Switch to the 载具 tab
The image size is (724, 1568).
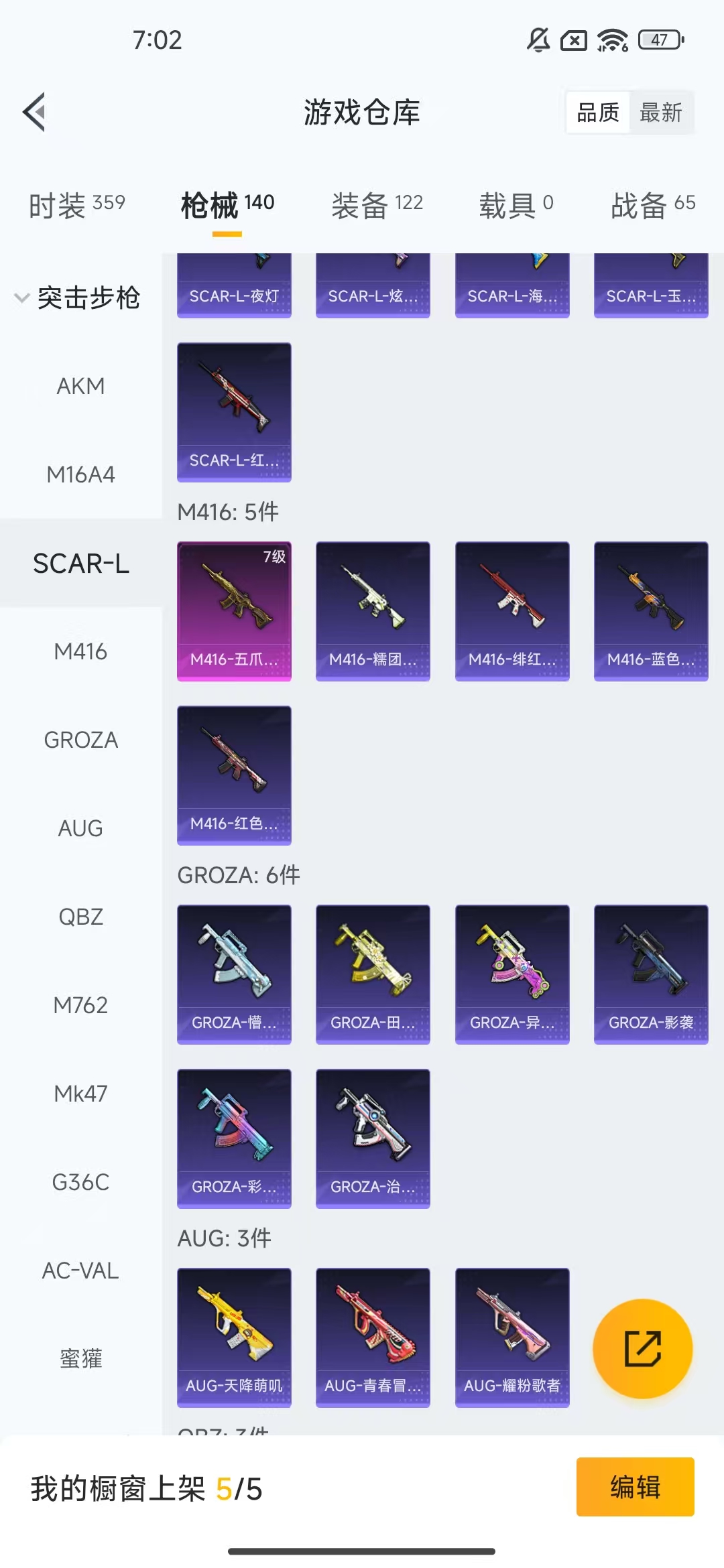point(516,205)
